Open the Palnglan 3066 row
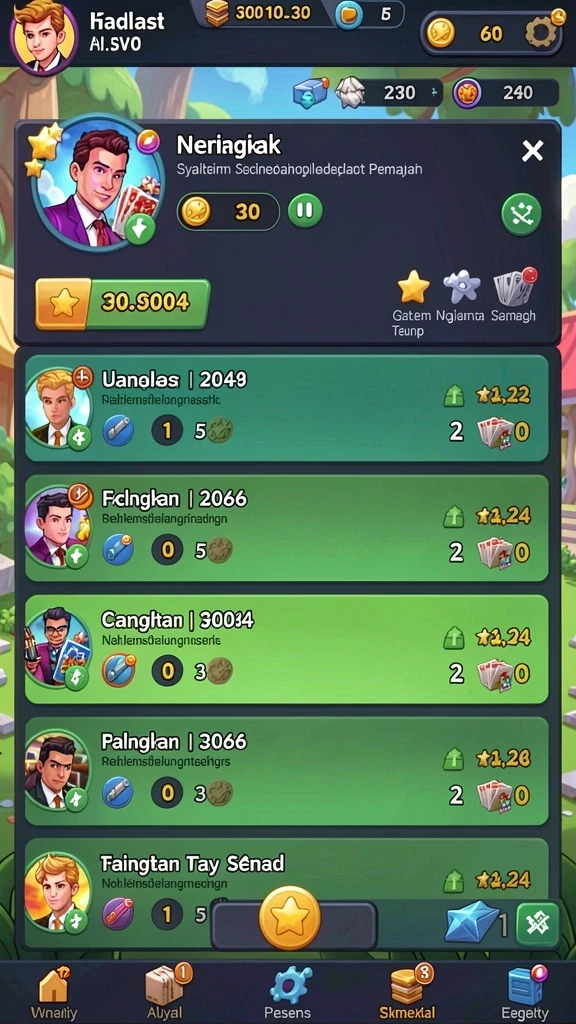The image size is (576, 1024). point(287,771)
